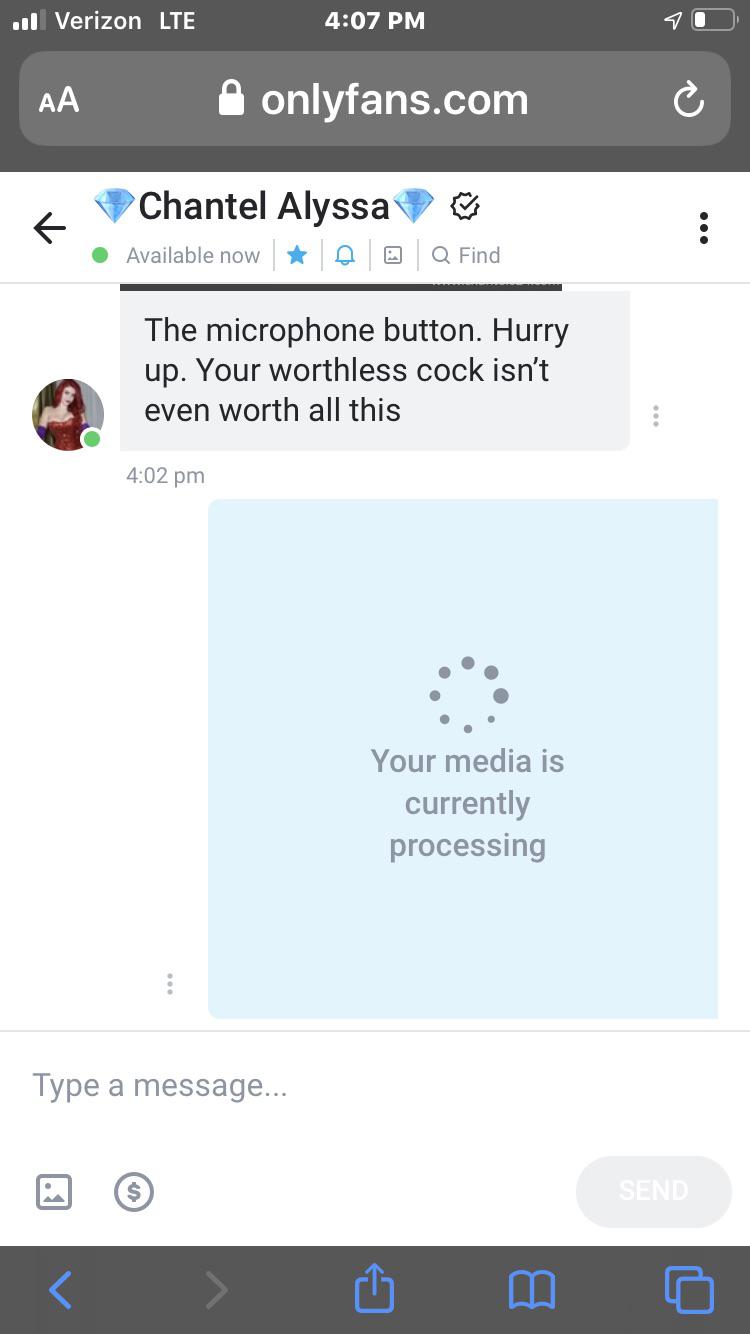Toggle the star favorite for this chat

(x=297, y=255)
